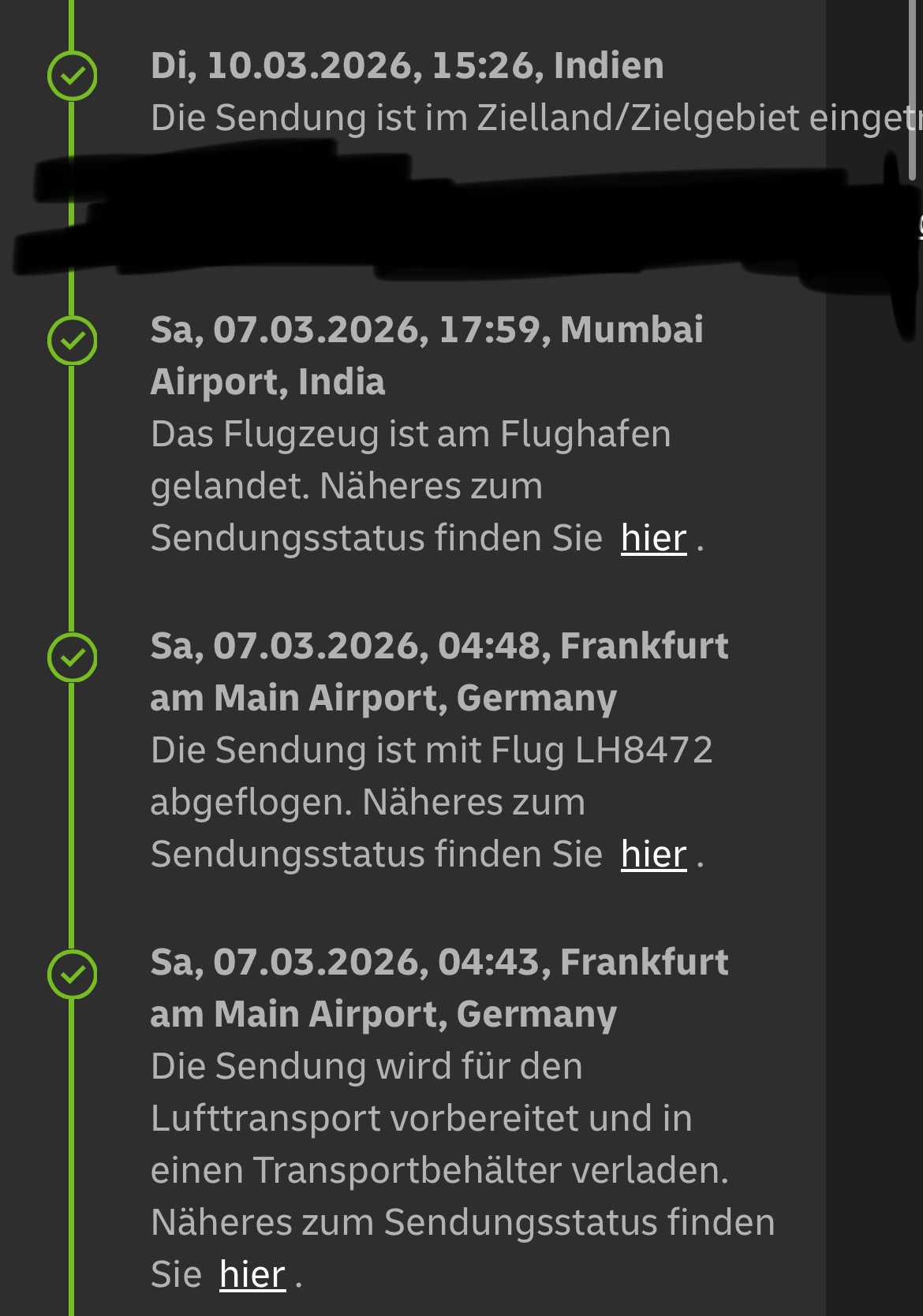Image resolution: width=923 pixels, height=1316 pixels.
Task: Open the 'hier' link under Mumbai Airport entry
Action: pyautogui.click(x=653, y=539)
